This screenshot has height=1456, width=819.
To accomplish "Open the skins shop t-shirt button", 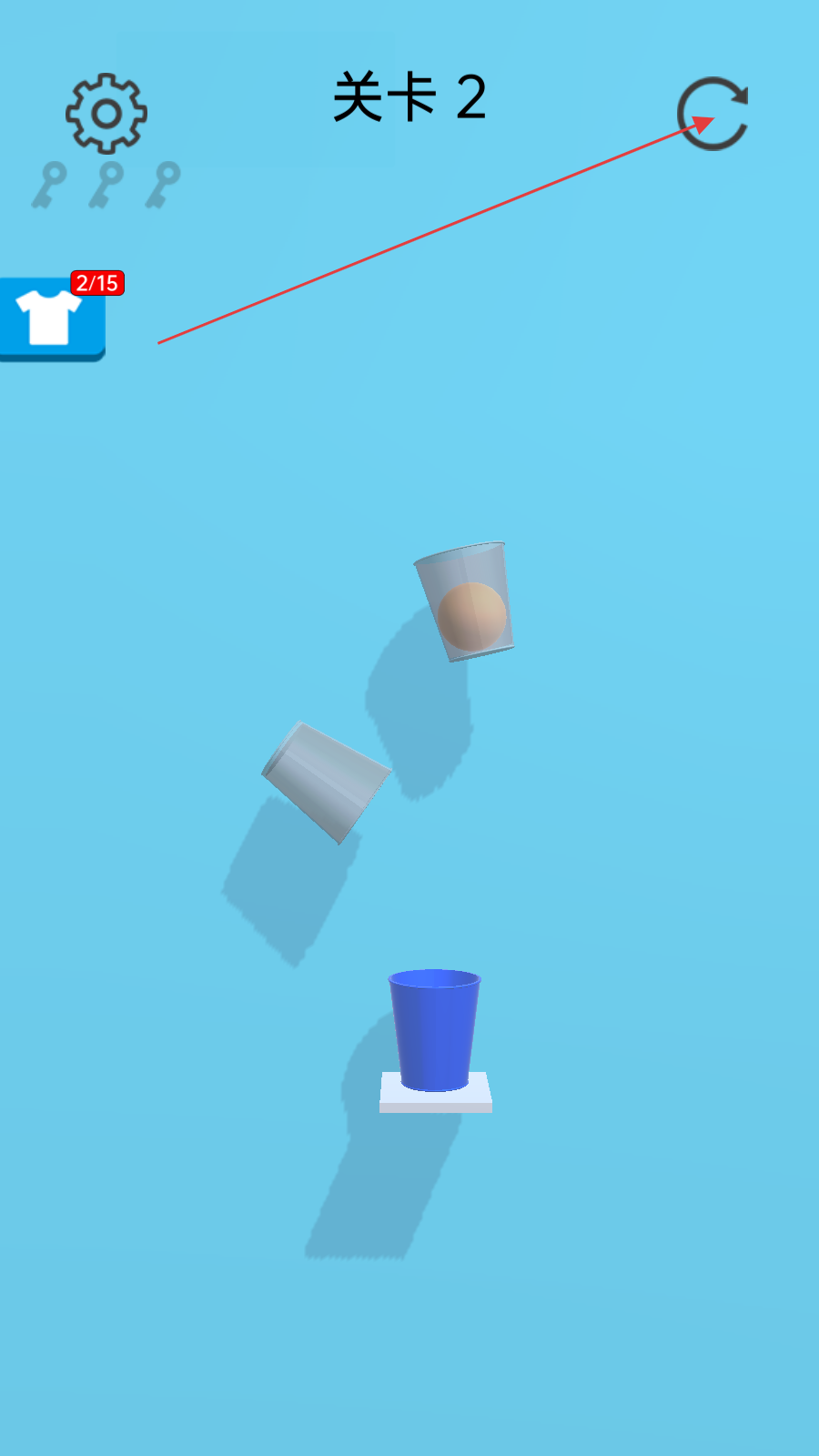I will click(52, 318).
